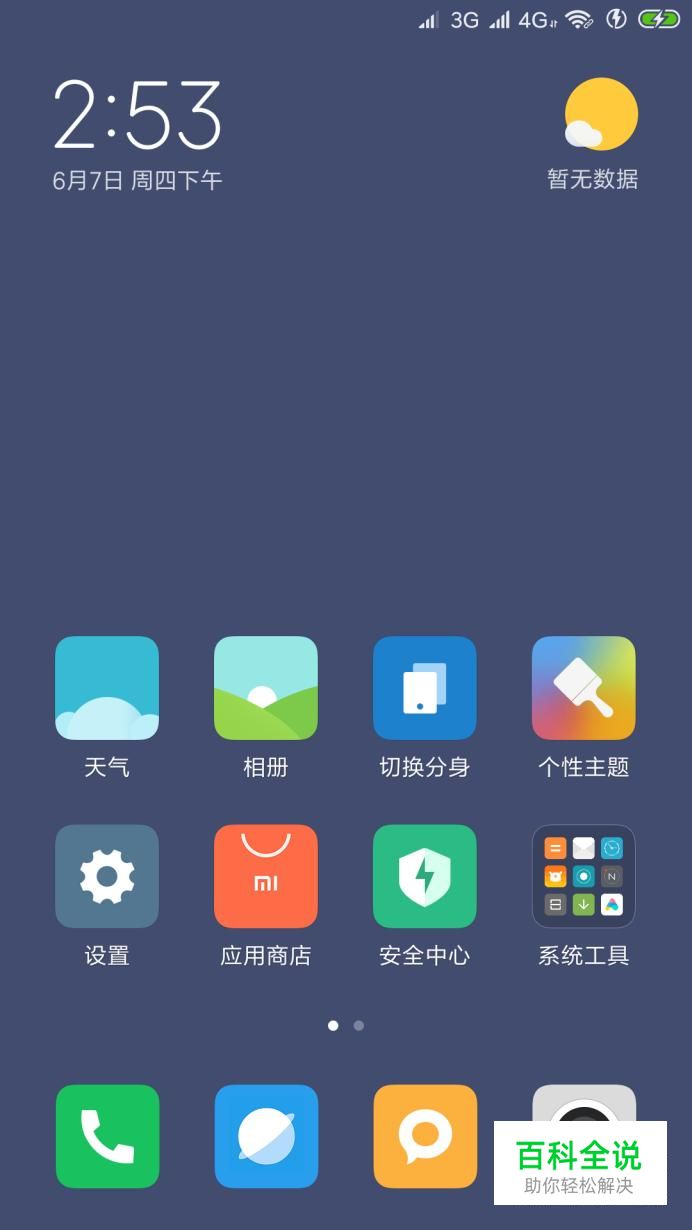Viewport: 692px width, 1230px height.
Task: Open the 系统工具 folder
Action: (584, 876)
